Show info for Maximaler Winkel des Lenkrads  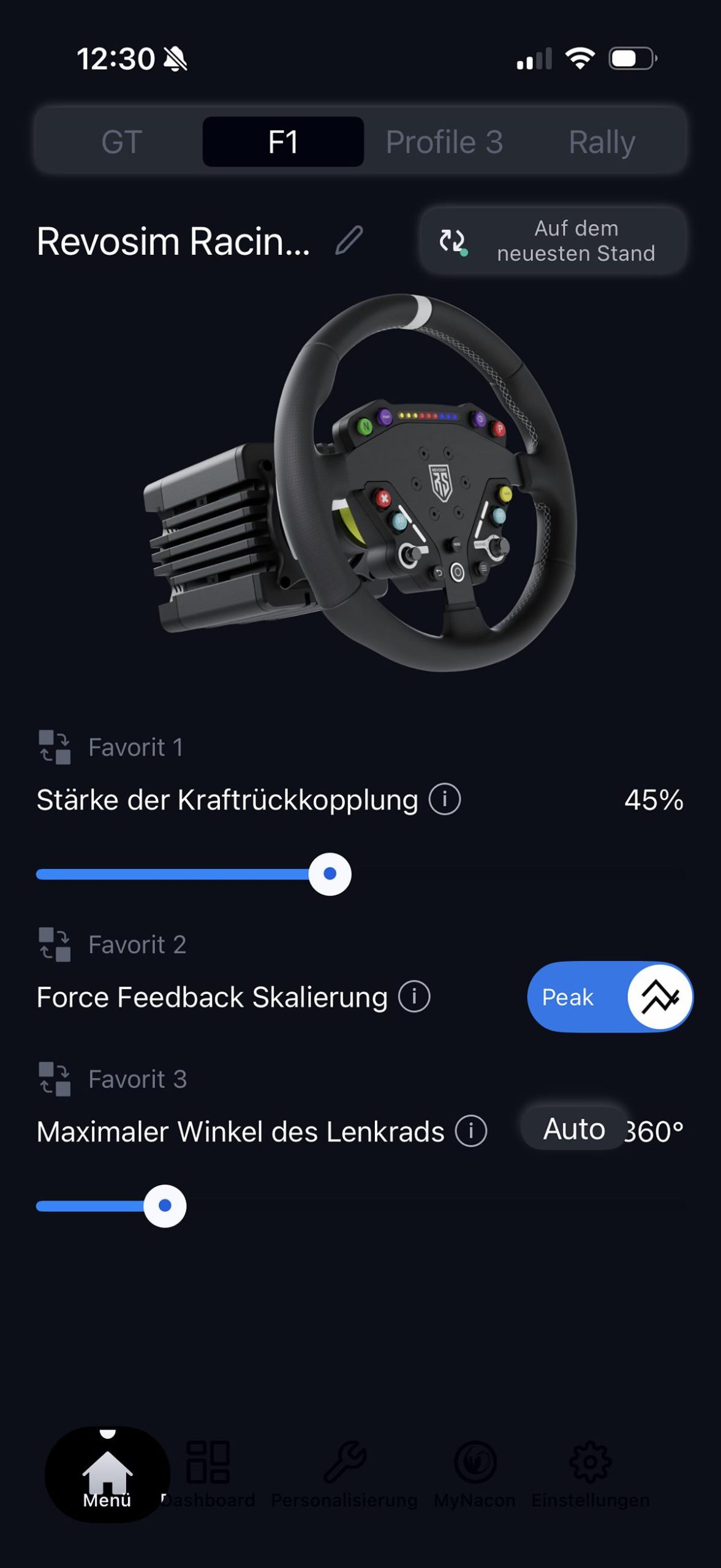[471, 1131]
